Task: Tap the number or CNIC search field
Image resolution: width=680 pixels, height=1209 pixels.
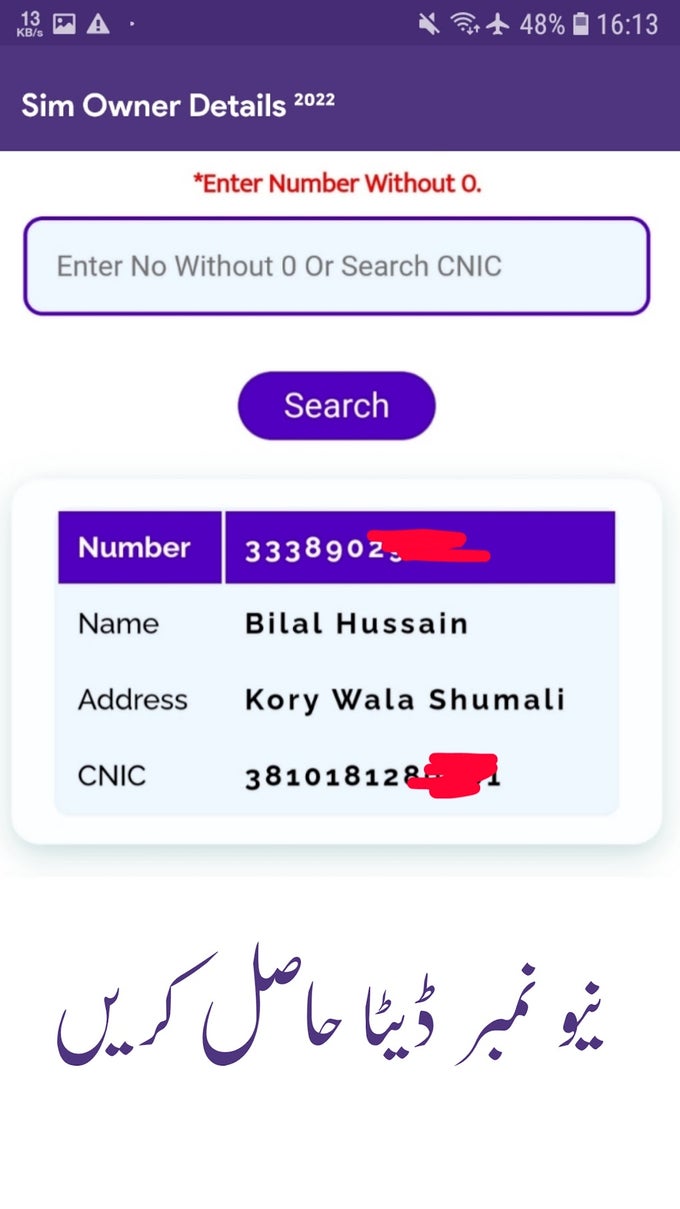Action: click(x=337, y=266)
